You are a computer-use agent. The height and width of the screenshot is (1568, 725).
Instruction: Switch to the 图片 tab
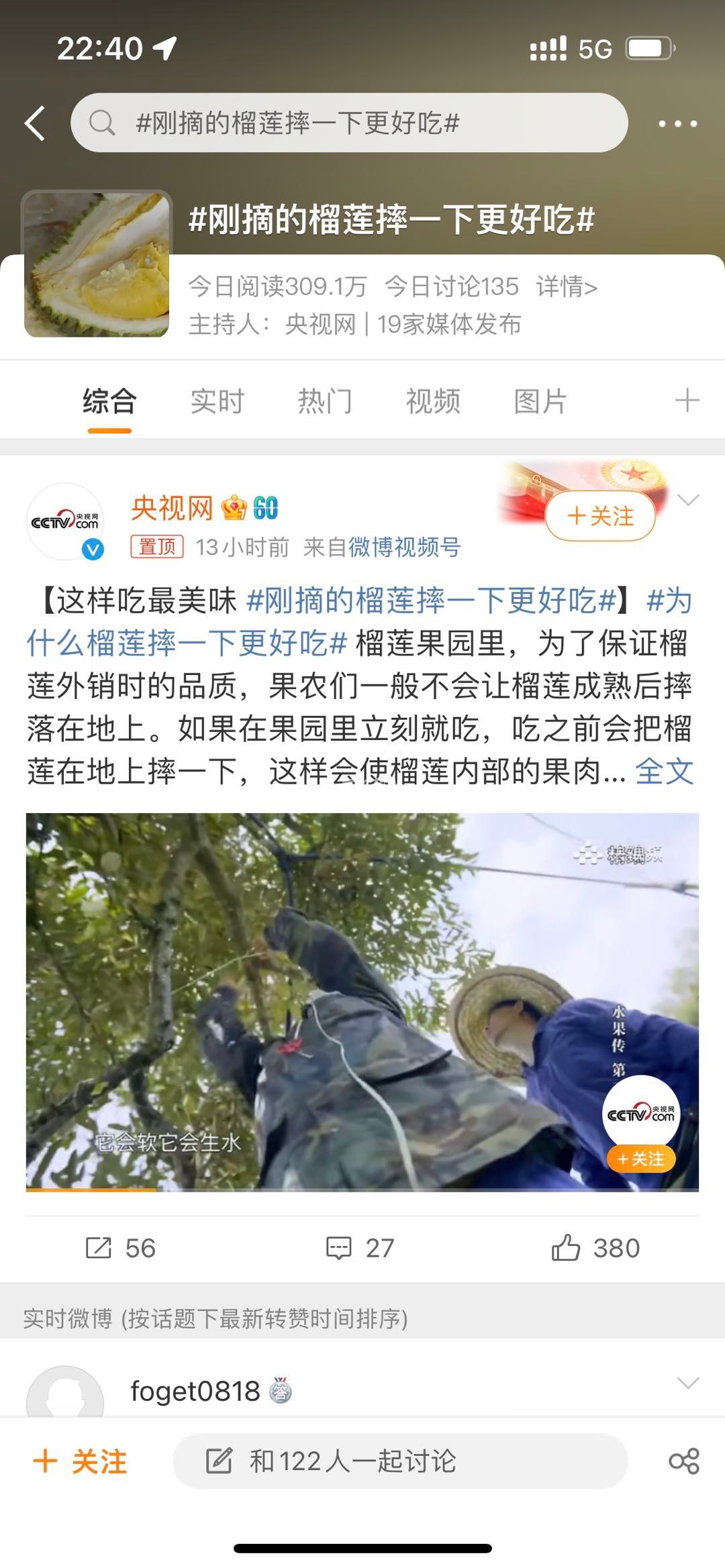[x=540, y=401]
